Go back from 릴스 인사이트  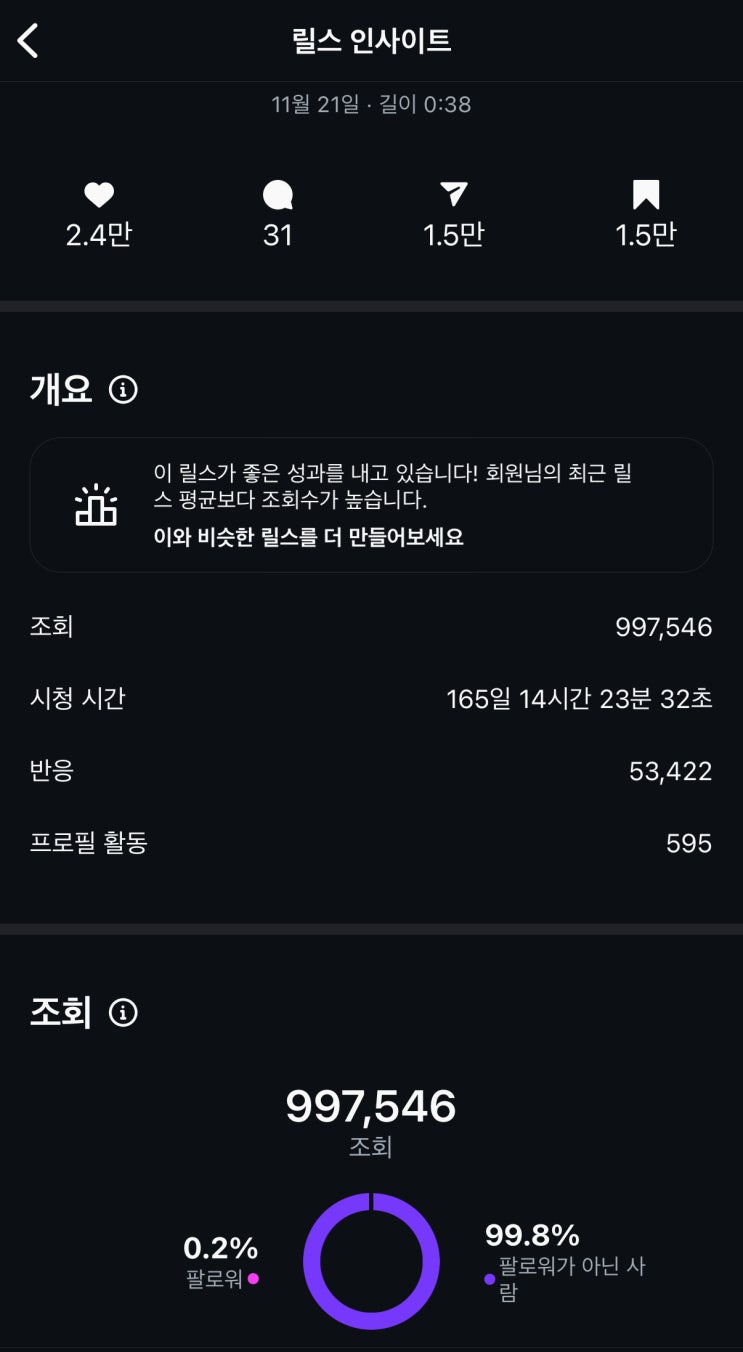[x=28, y=41]
